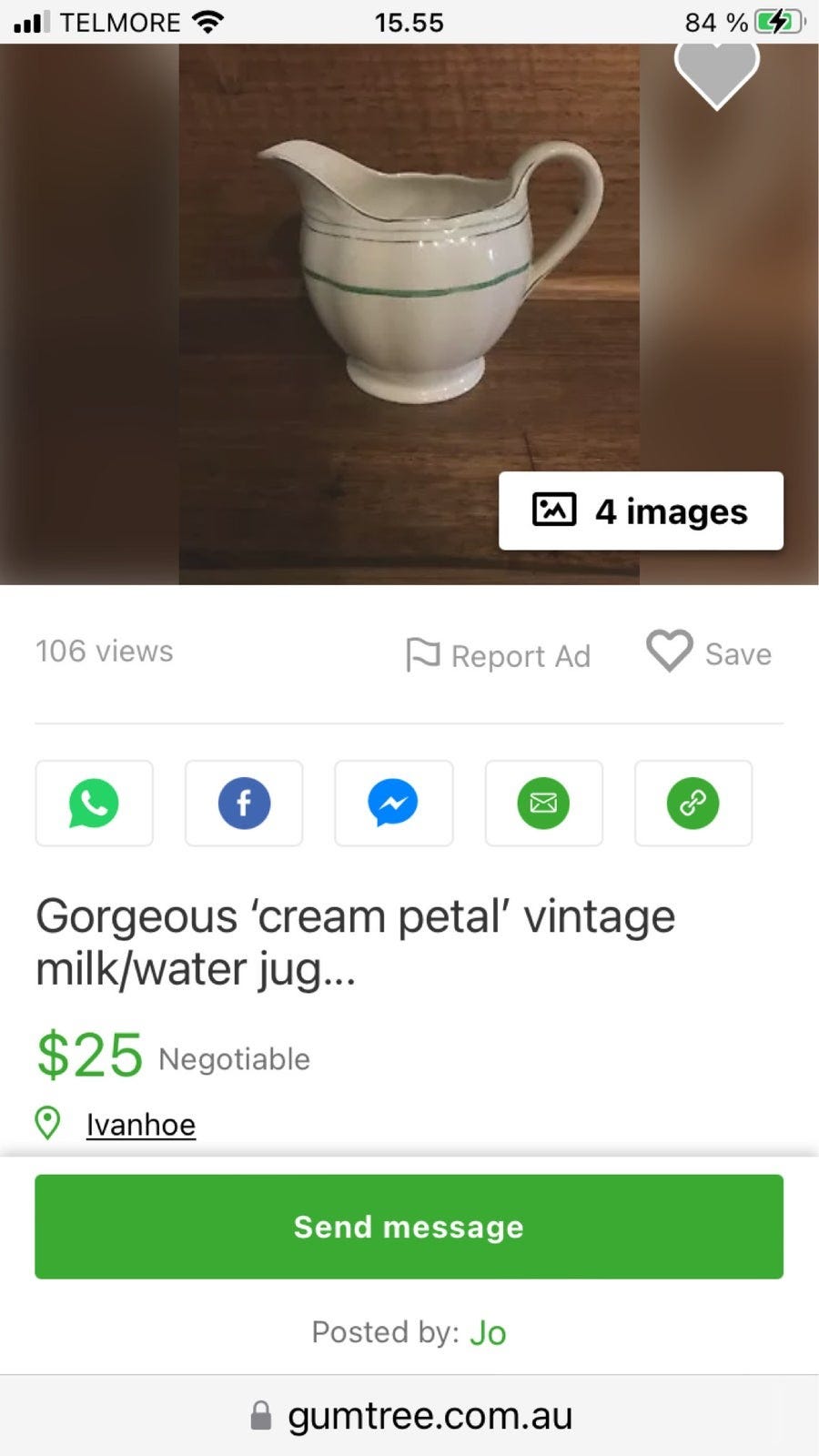This screenshot has height=1456, width=819.
Task: Share the listing via WhatsApp
Action: pyautogui.click(x=94, y=804)
